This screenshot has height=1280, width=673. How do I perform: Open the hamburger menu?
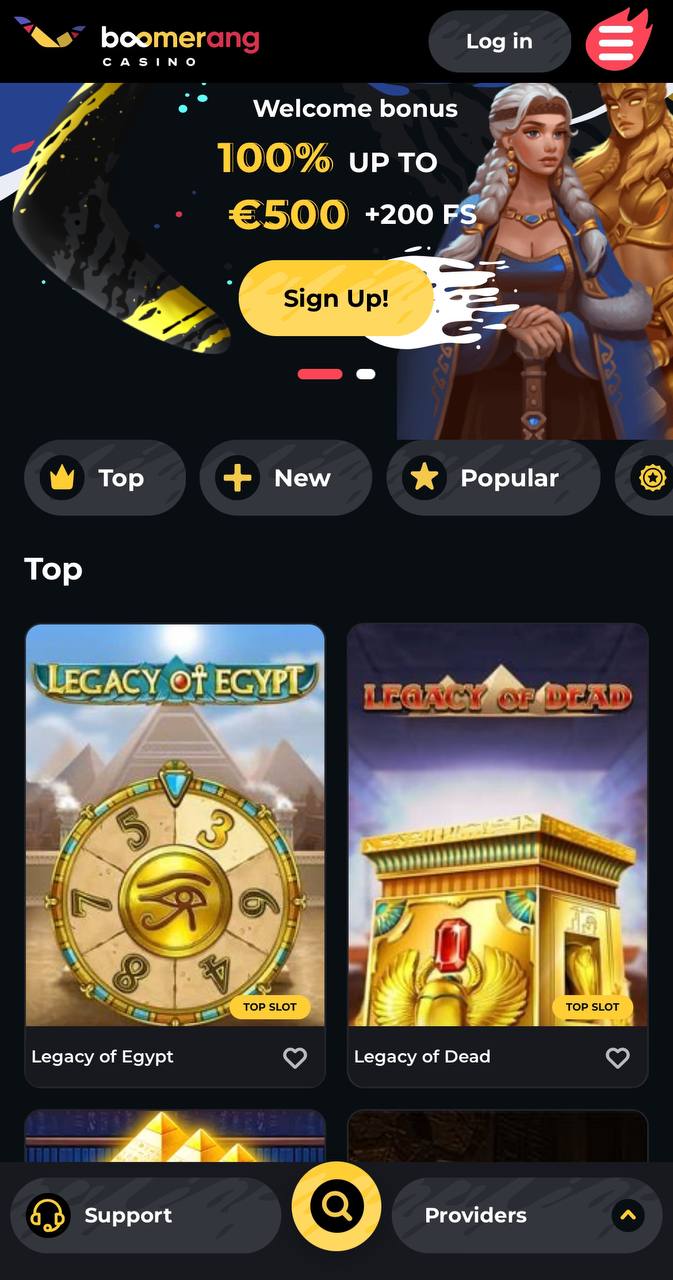[618, 41]
